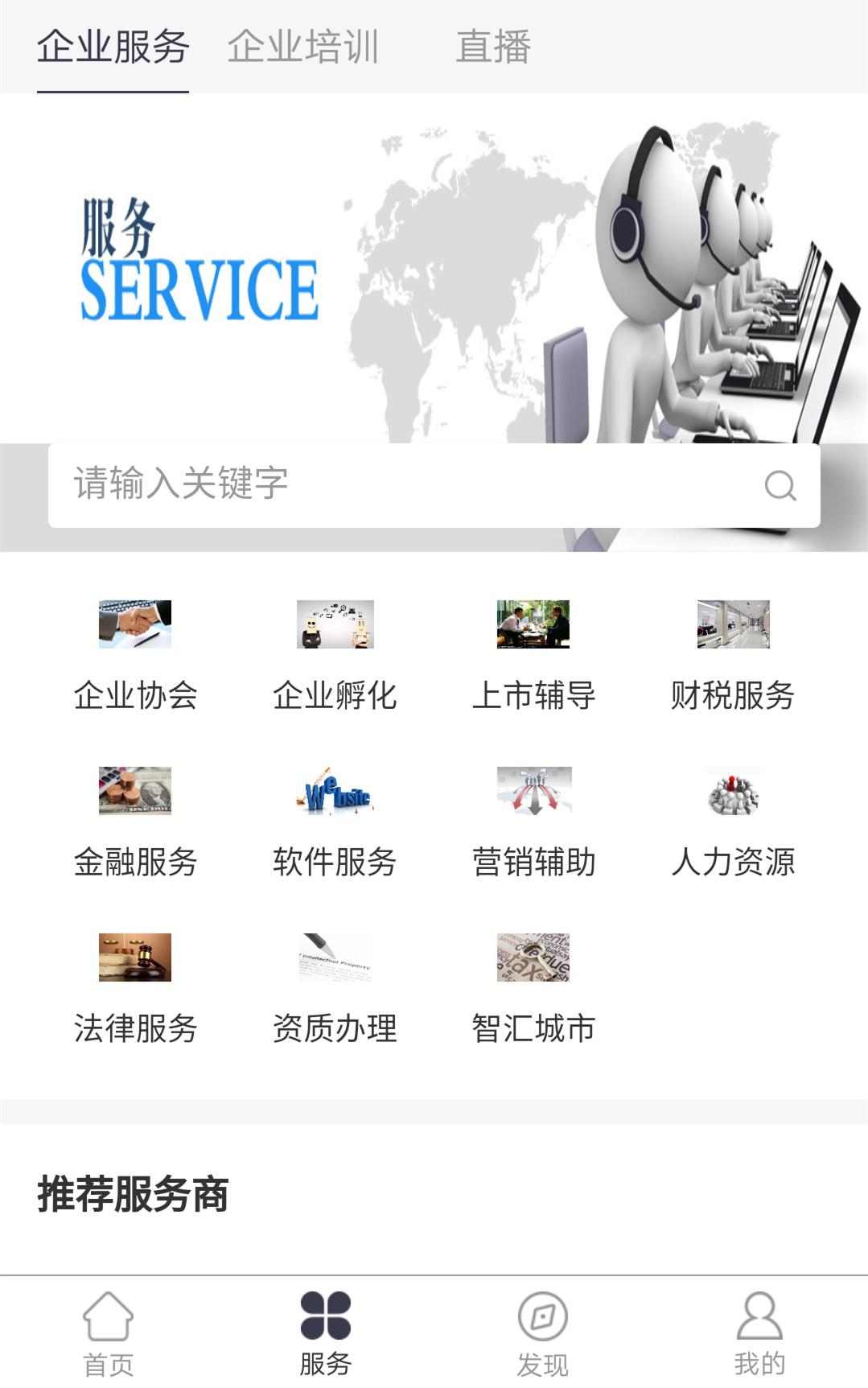
Task: Open the 我的 profile tab
Action: point(759,1332)
